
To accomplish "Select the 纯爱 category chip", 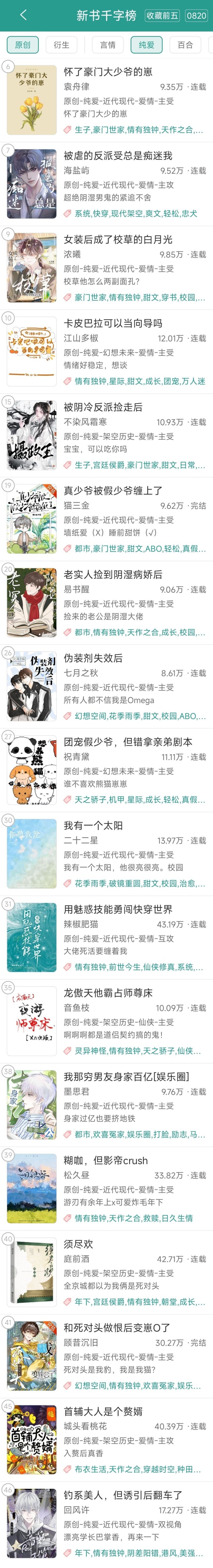I will 146,45.
